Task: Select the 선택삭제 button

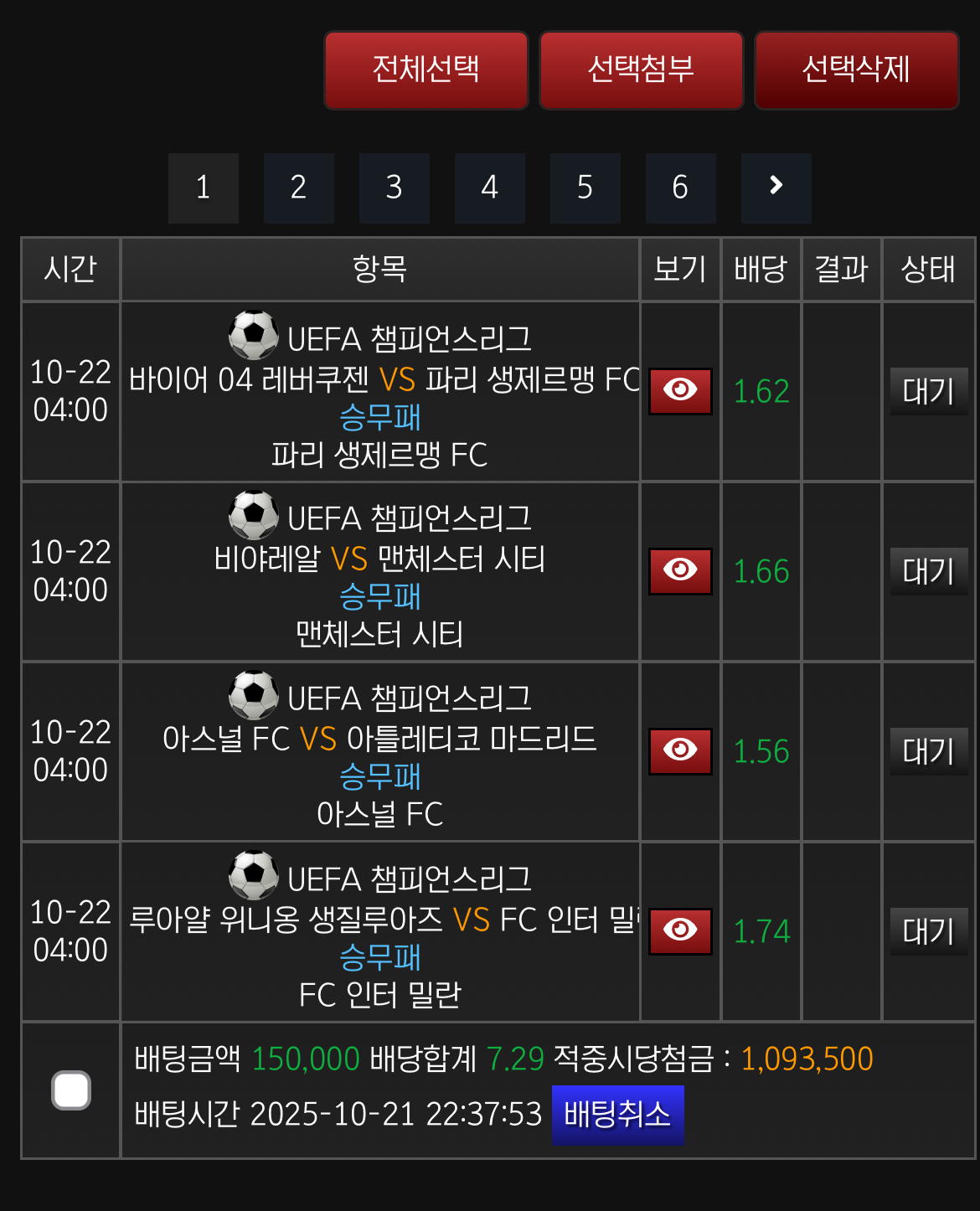Action: click(857, 70)
